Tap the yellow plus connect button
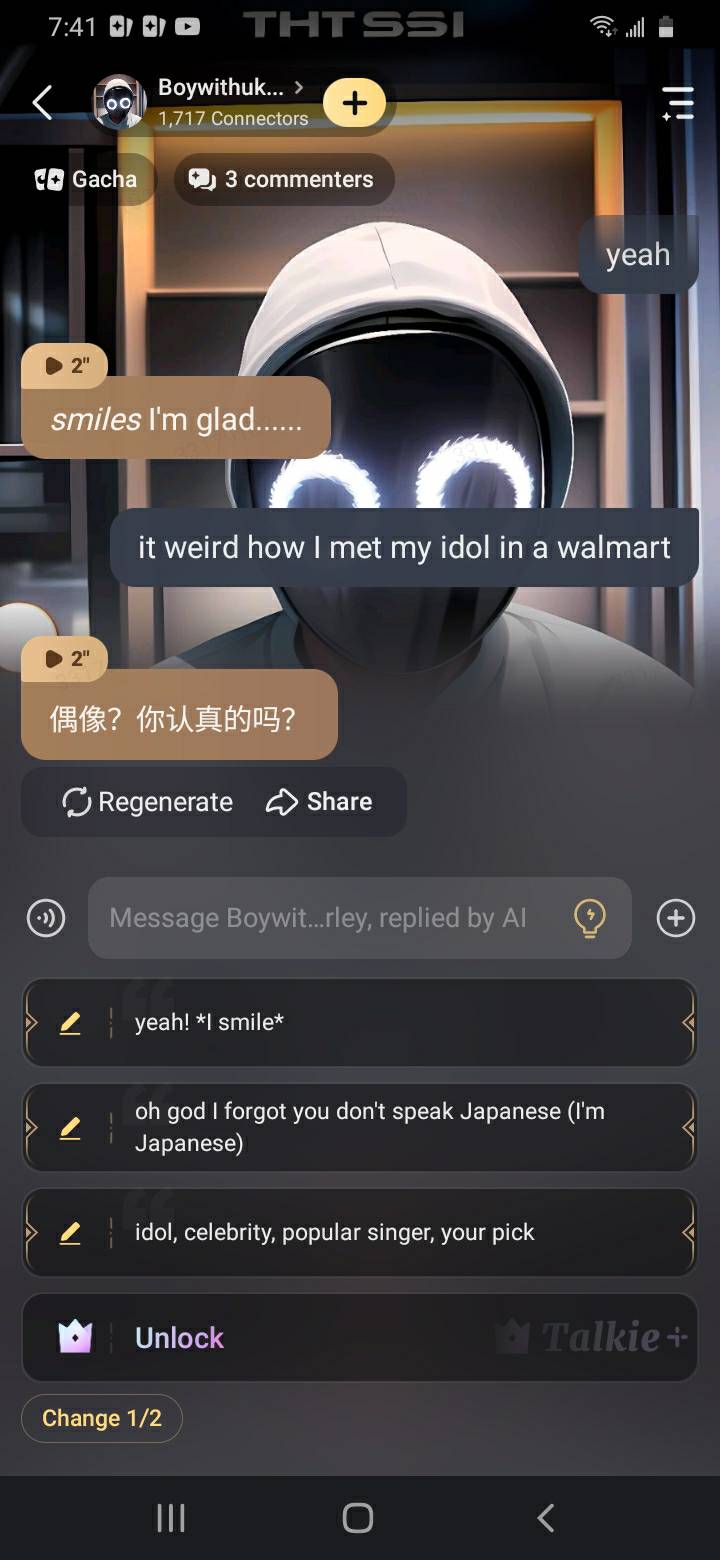Screen dimensions: 720x1560 pos(354,102)
